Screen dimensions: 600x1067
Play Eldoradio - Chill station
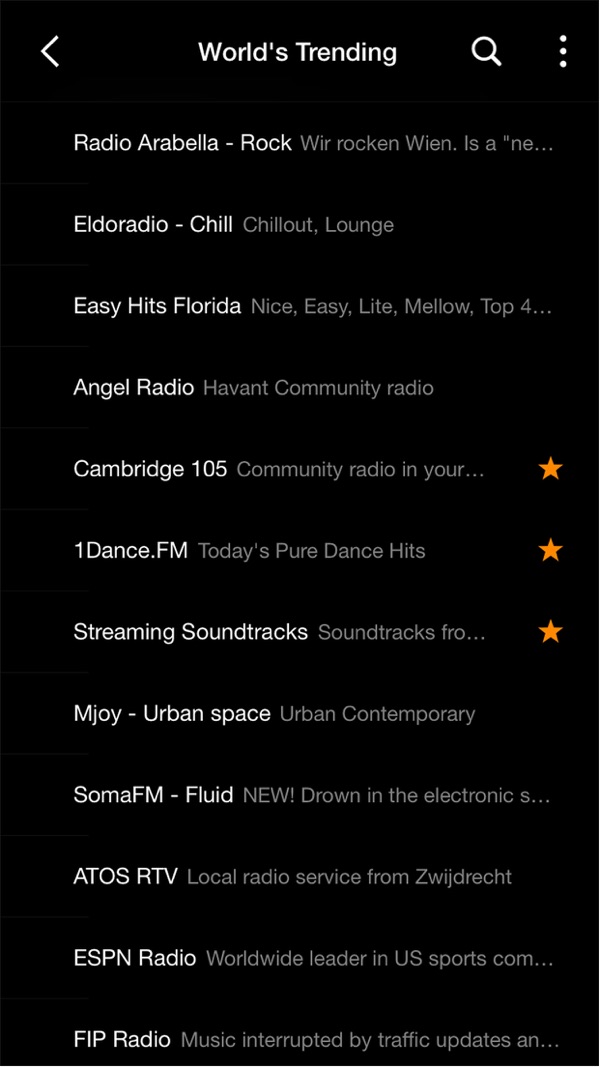[x=300, y=225]
